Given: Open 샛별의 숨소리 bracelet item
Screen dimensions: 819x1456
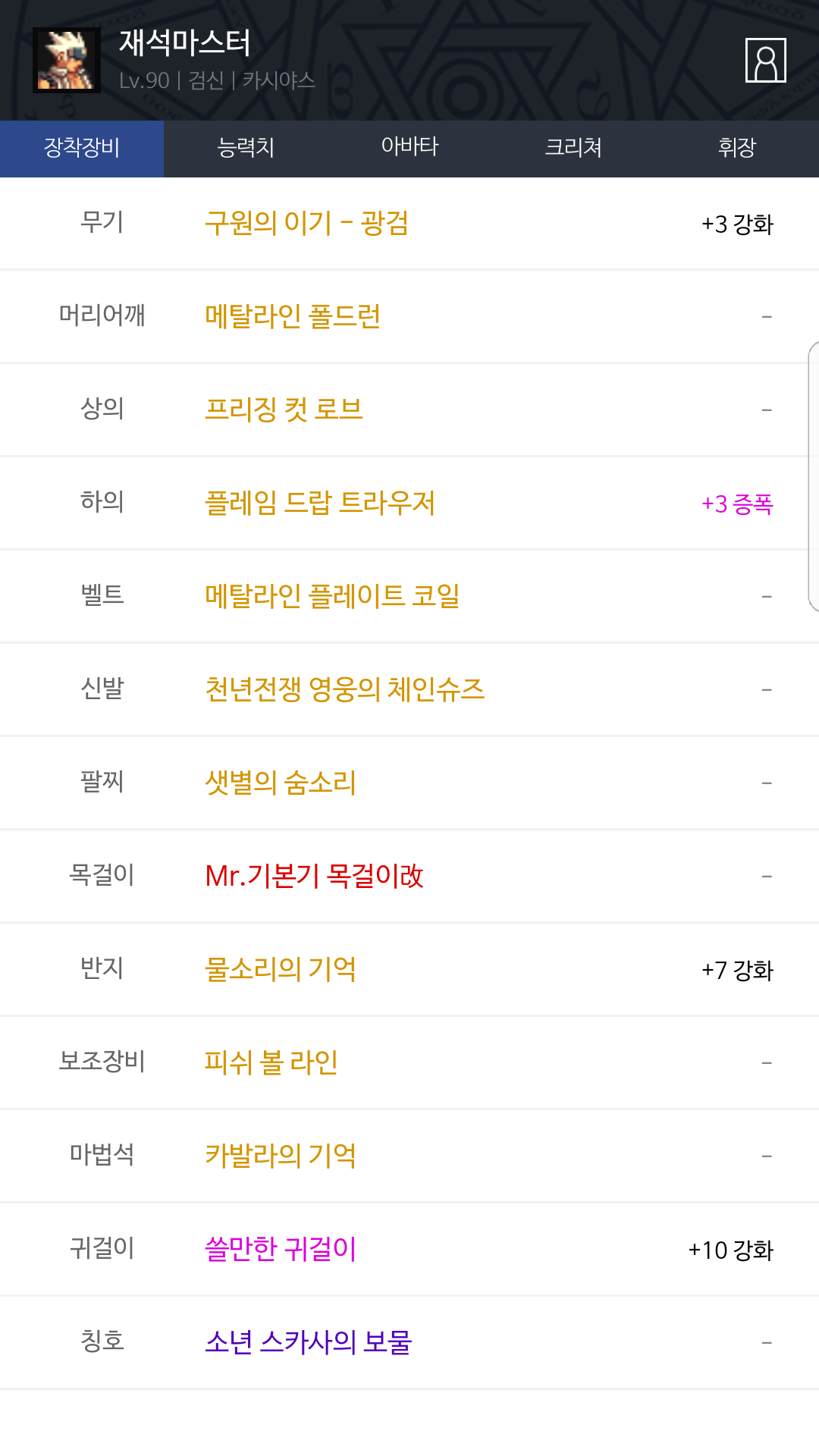Looking at the screenshot, I should point(281,783).
